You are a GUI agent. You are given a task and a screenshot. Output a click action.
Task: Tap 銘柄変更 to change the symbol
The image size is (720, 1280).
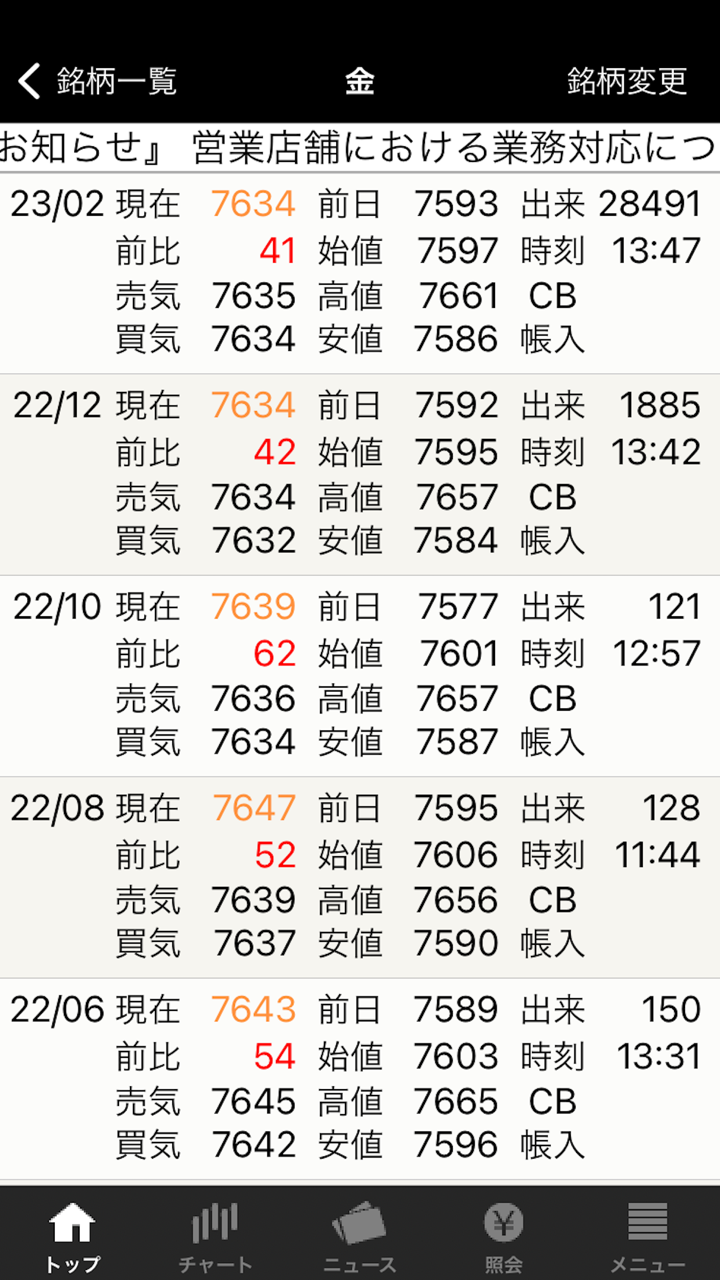coord(627,81)
